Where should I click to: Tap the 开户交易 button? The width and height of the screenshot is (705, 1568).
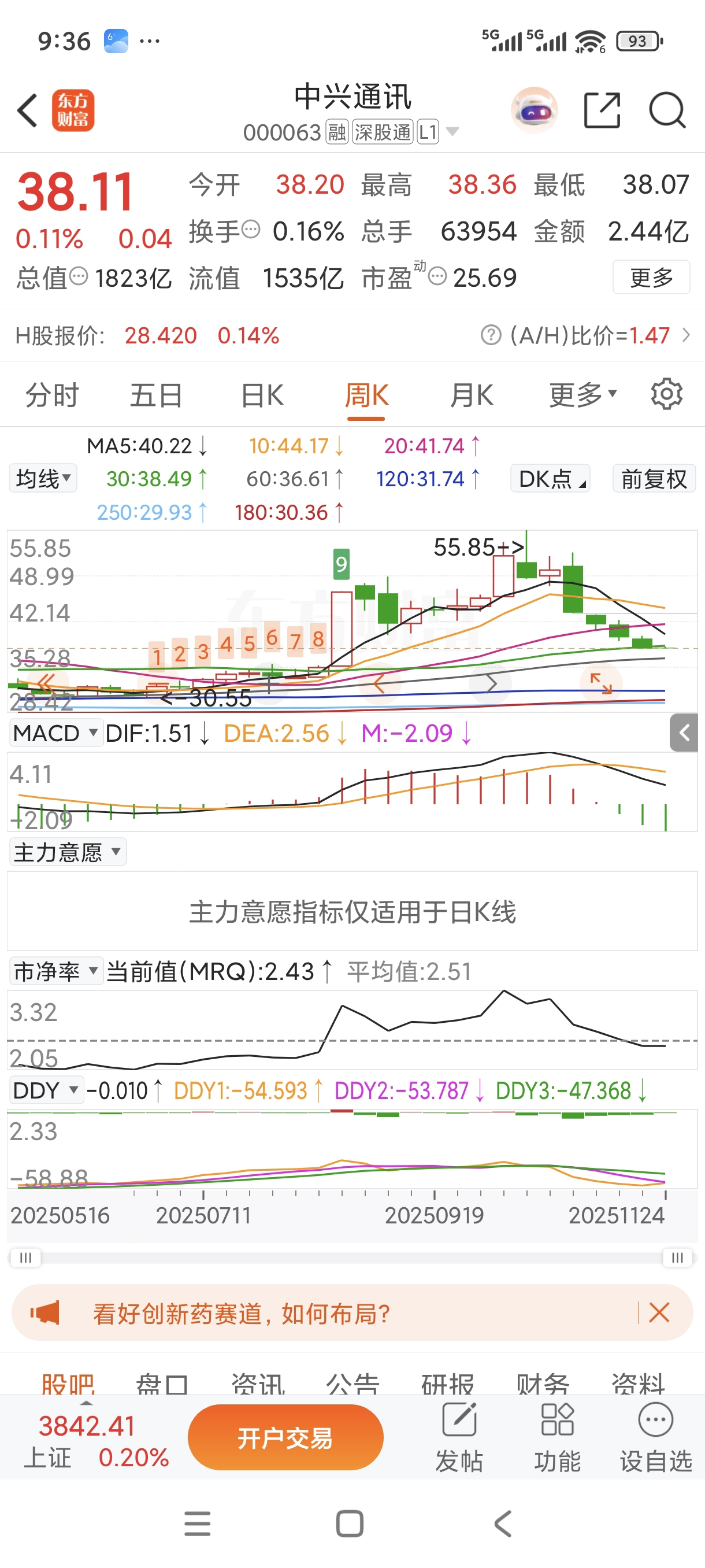click(x=285, y=1438)
